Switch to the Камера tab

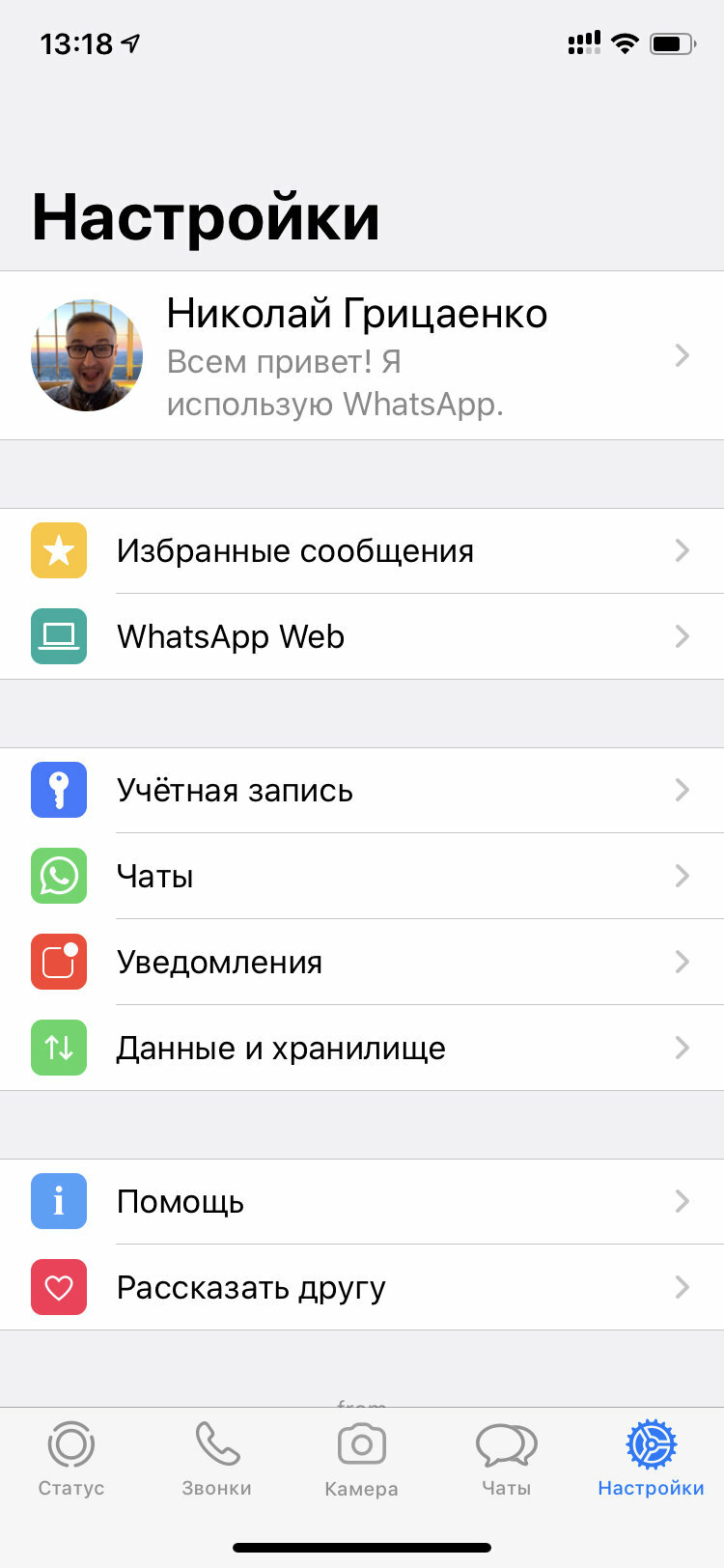pos(362,1458)
